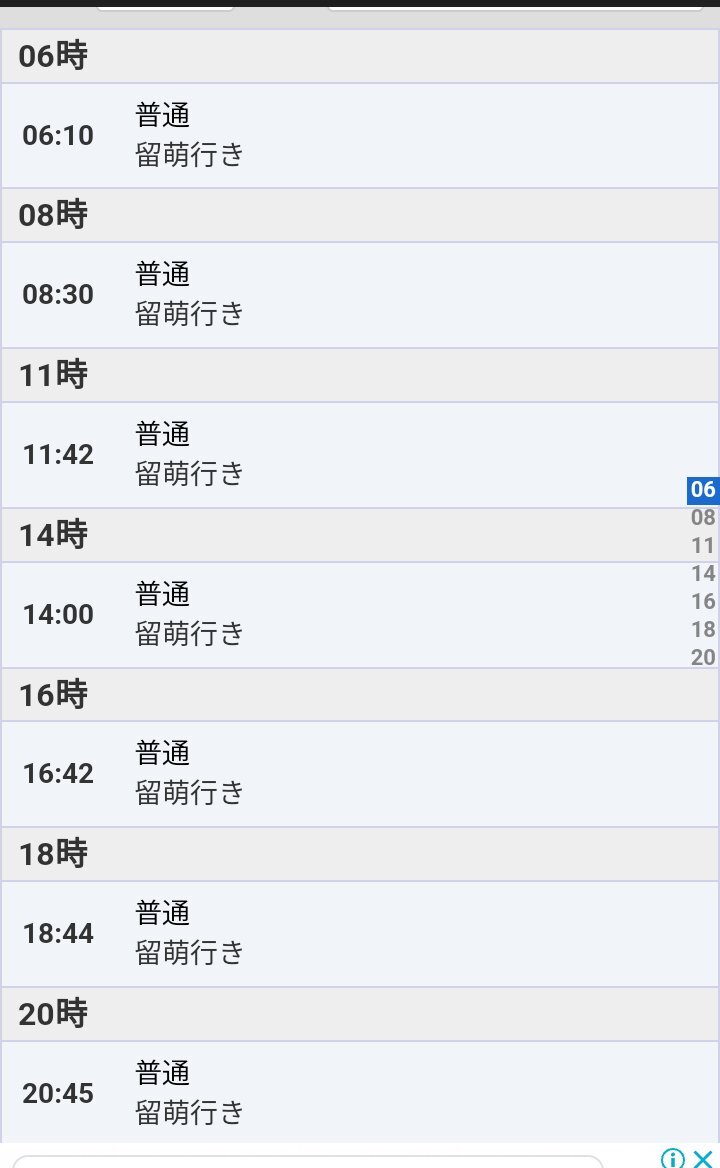720x1168 pixels.
Task: Jump to hour 11 in side index
Action: [703, 545]
